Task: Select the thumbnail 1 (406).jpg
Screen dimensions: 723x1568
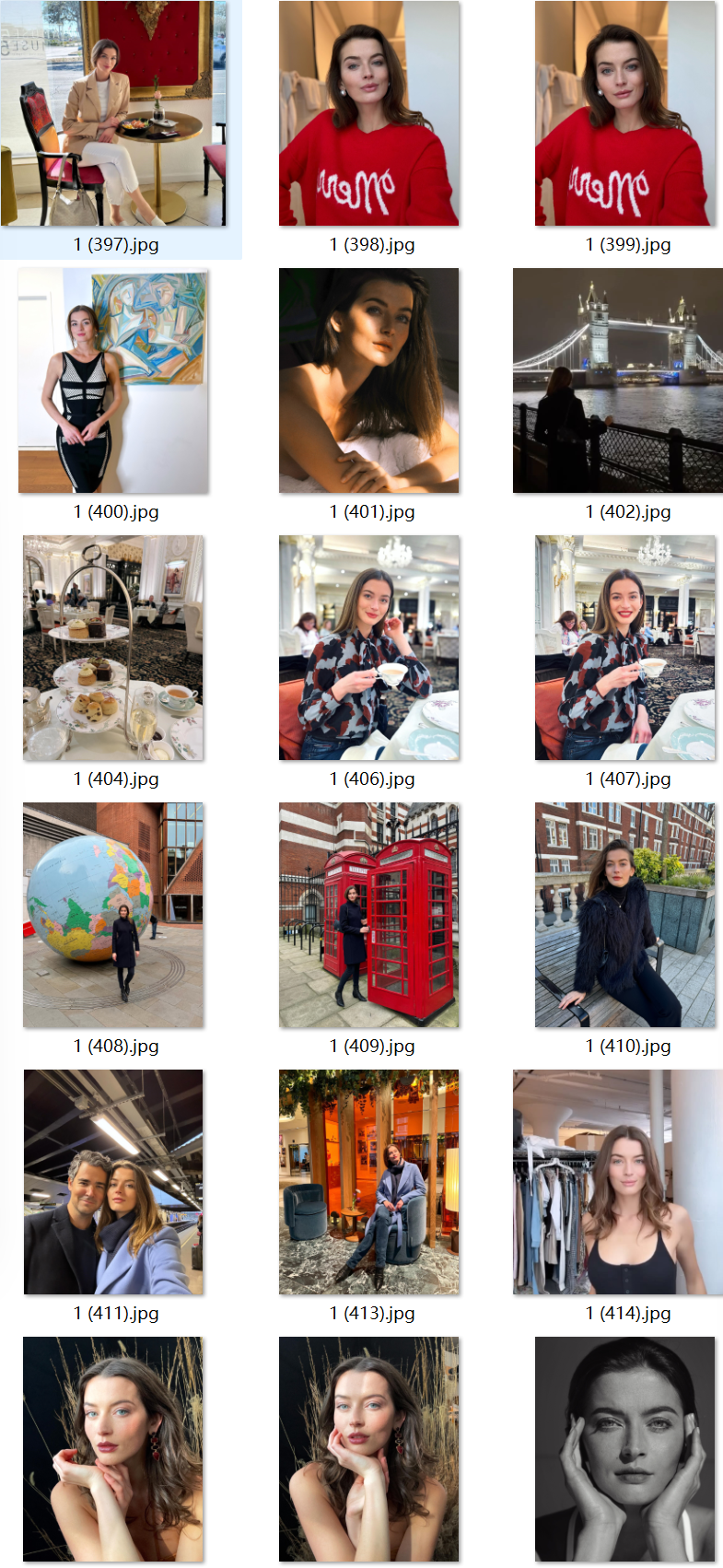Action: tap(368, 648)
